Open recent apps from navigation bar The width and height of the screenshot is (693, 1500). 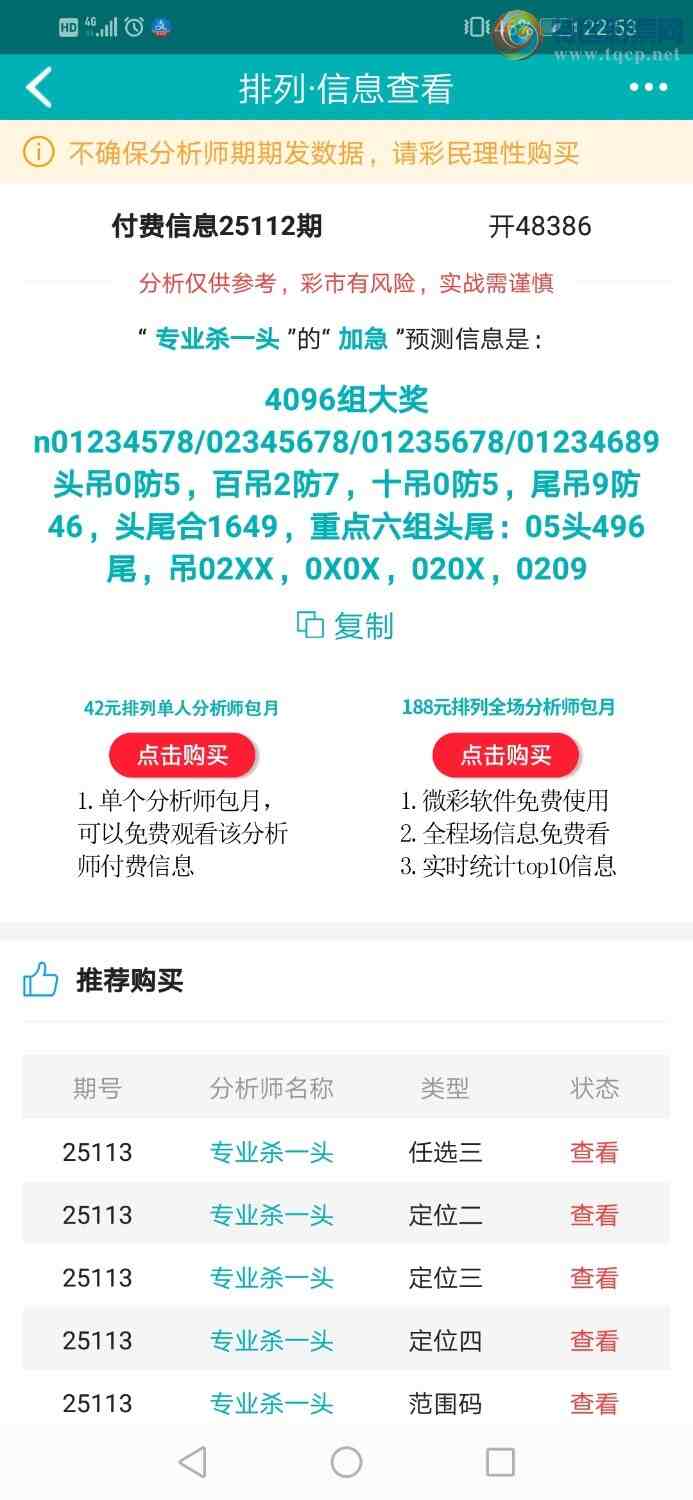click(x=500, y=1462)
